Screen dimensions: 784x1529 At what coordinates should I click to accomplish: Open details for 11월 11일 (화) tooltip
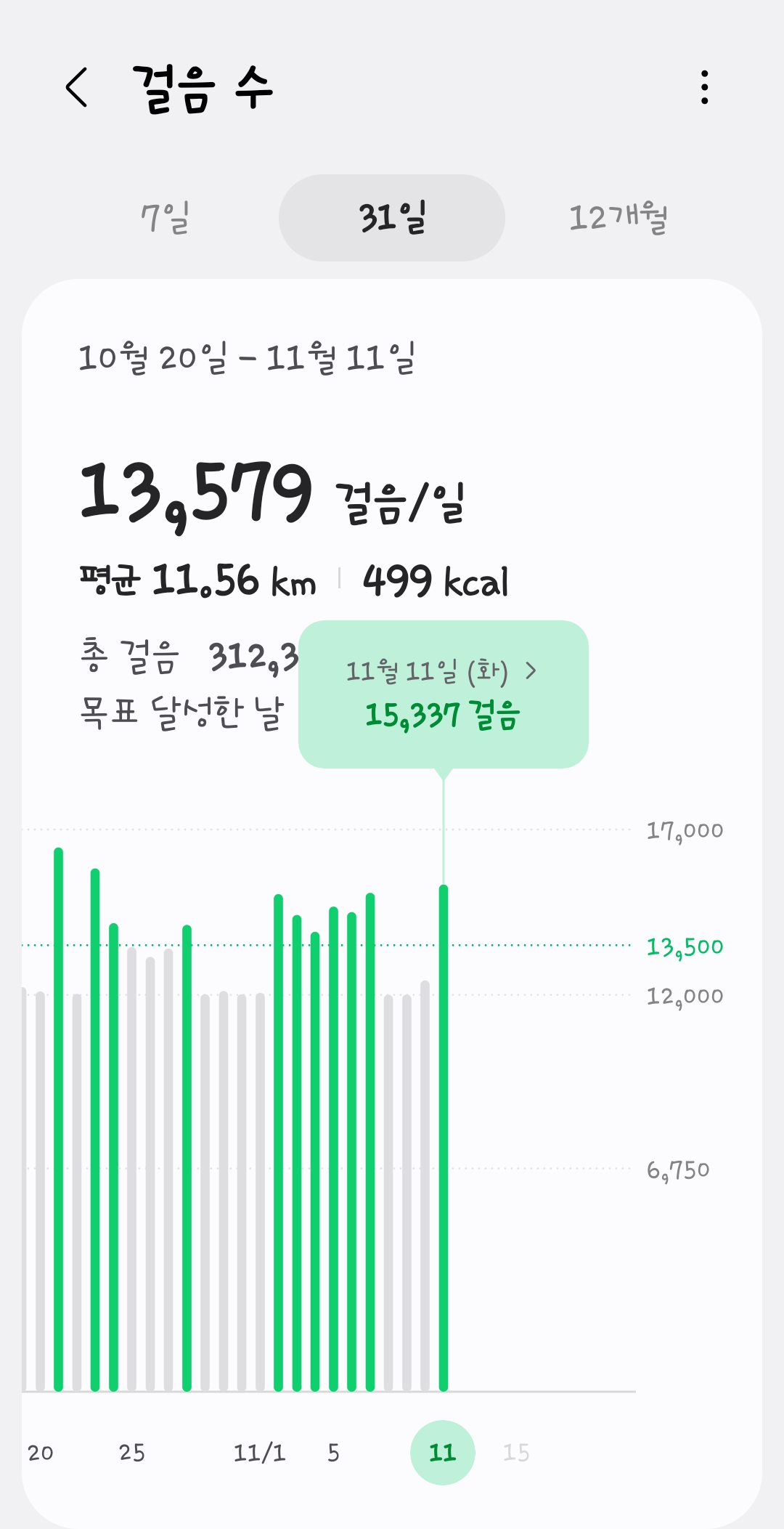443,694
